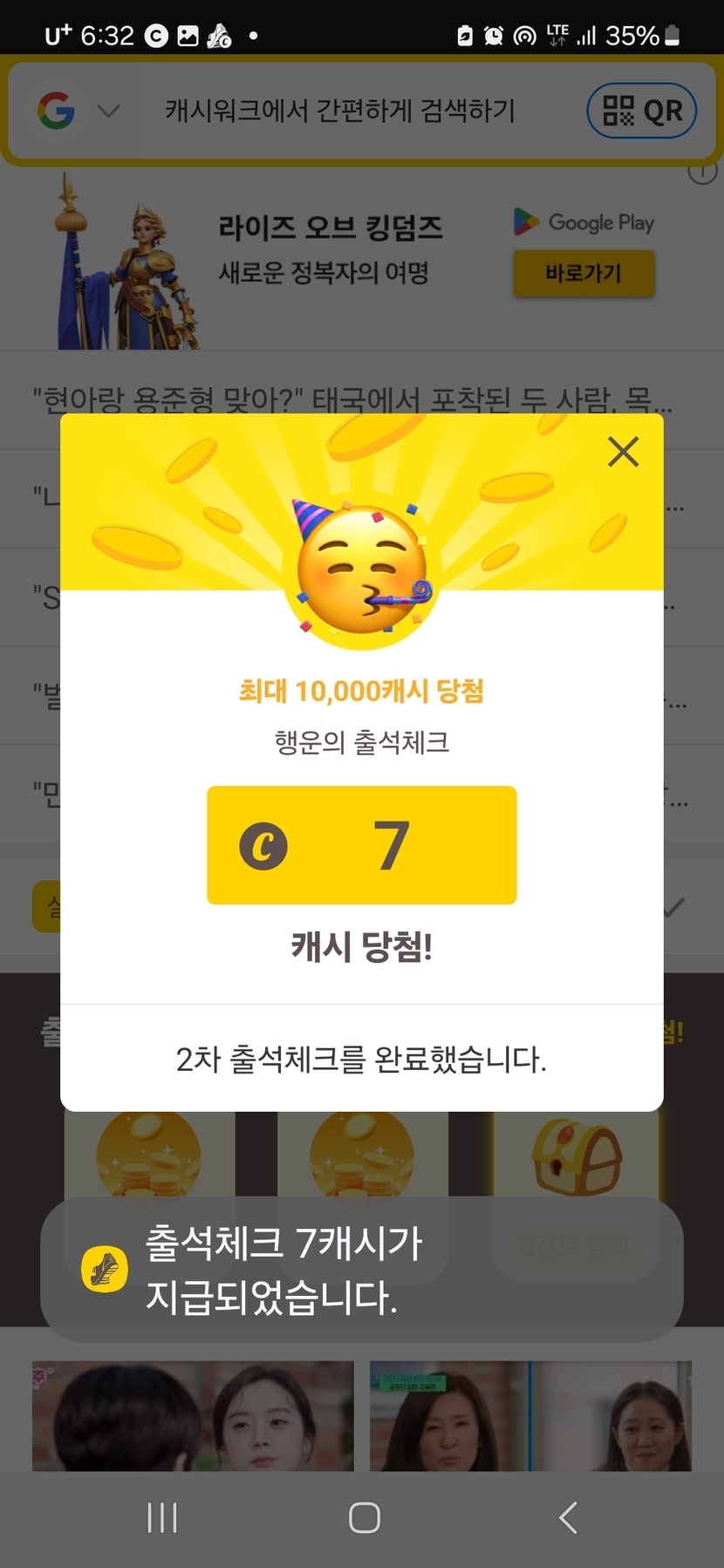This screenshot has width=724, height=1568.
Task: Tap 바로가기 on the 라이즈 오브 킹덤즈 ad
Action: (583, 274)
